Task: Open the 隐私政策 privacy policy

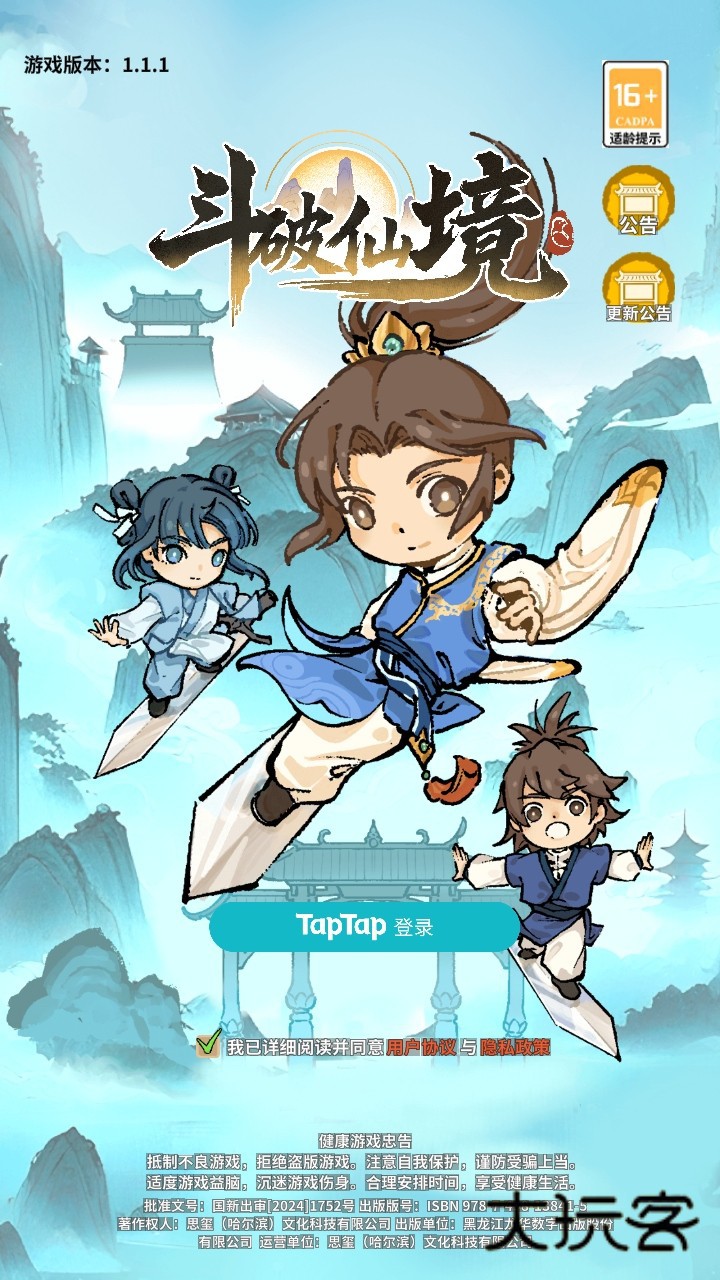Action: [x=516, y=1047]
